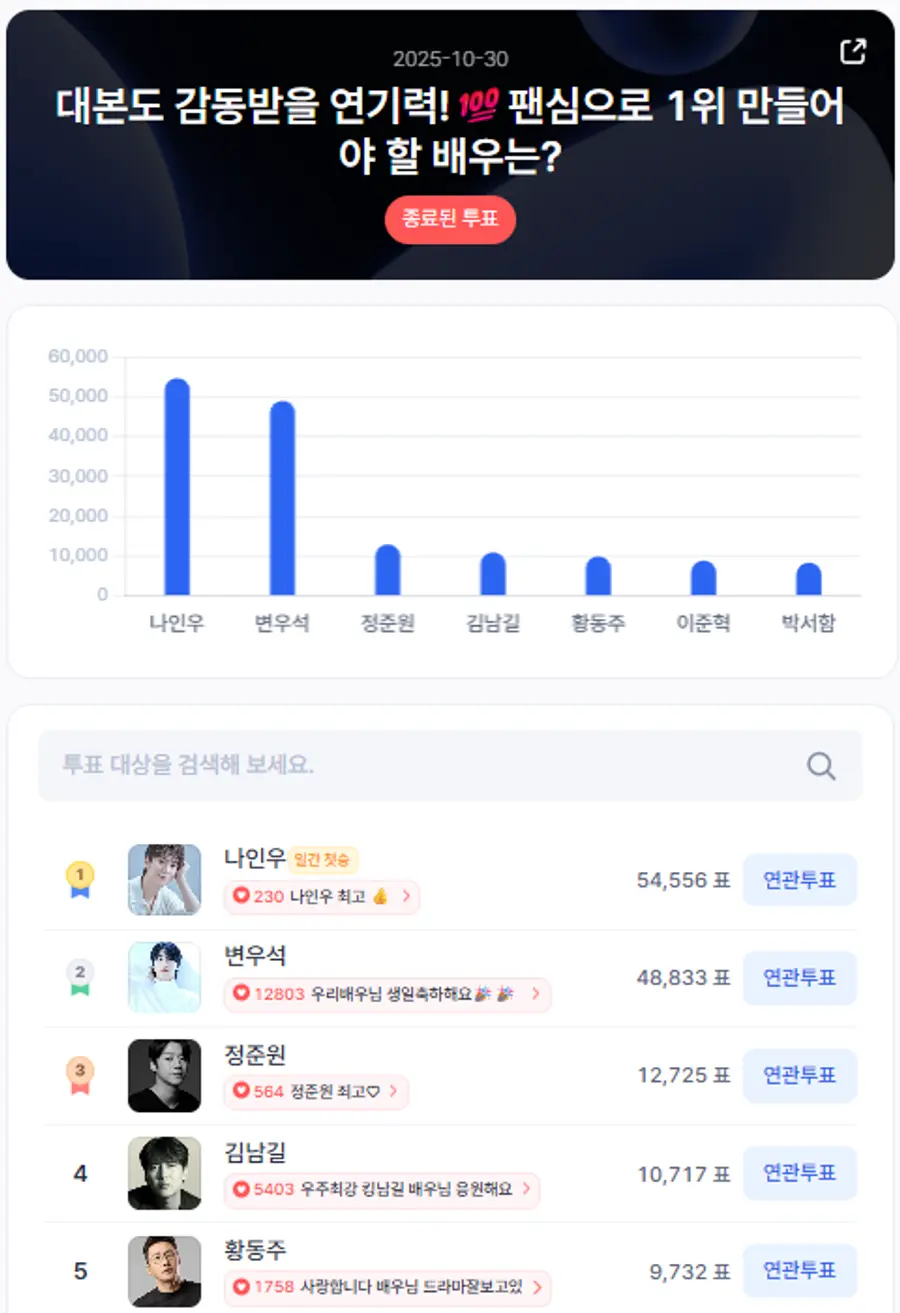Open 연관투표 for 변우석
900x1313 pixels.
click(x=799, y=978)
